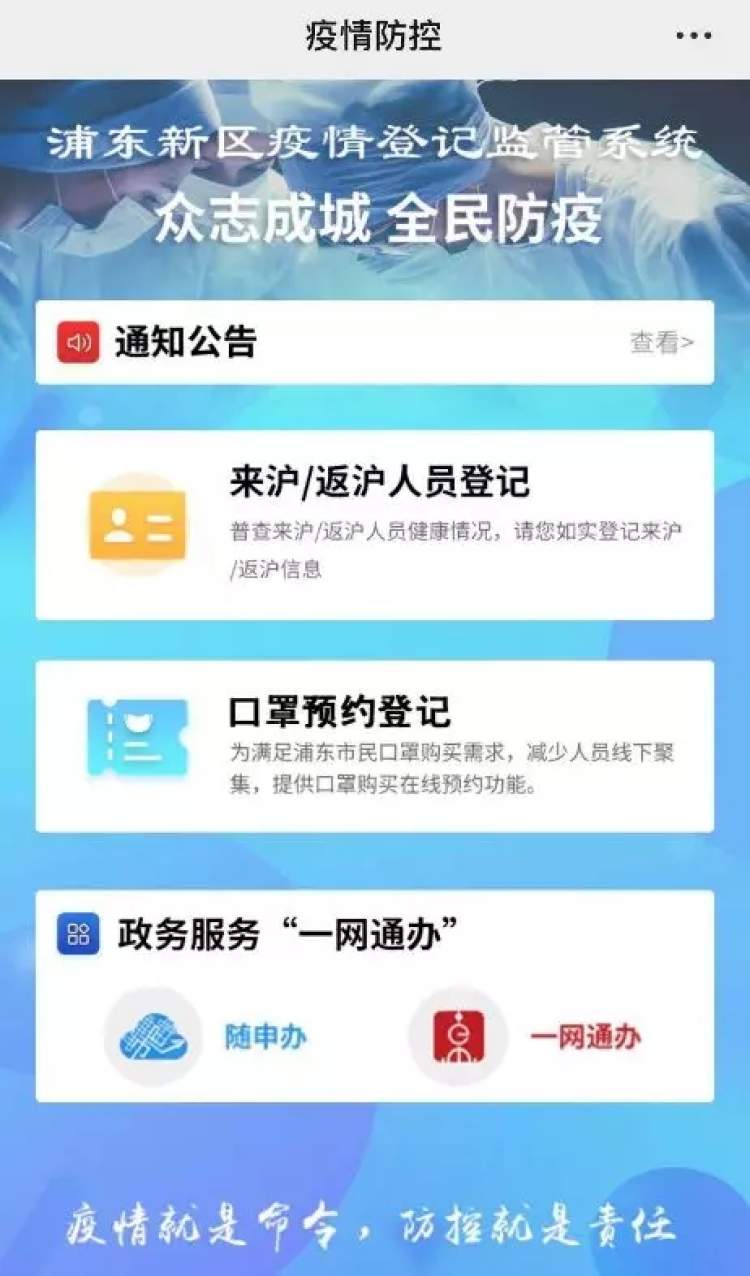The width and height of the screenshot is (750, 1276).
Task: View the 通知公告 notices via 查看
Action: 661,343
